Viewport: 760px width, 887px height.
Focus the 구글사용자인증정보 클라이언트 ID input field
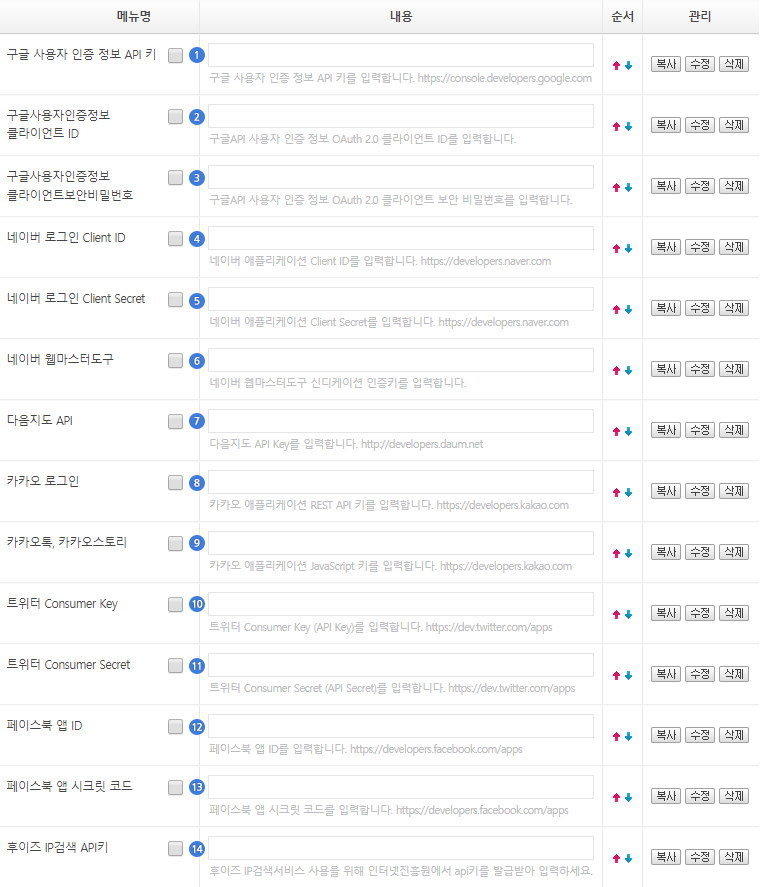pos(400,116)
